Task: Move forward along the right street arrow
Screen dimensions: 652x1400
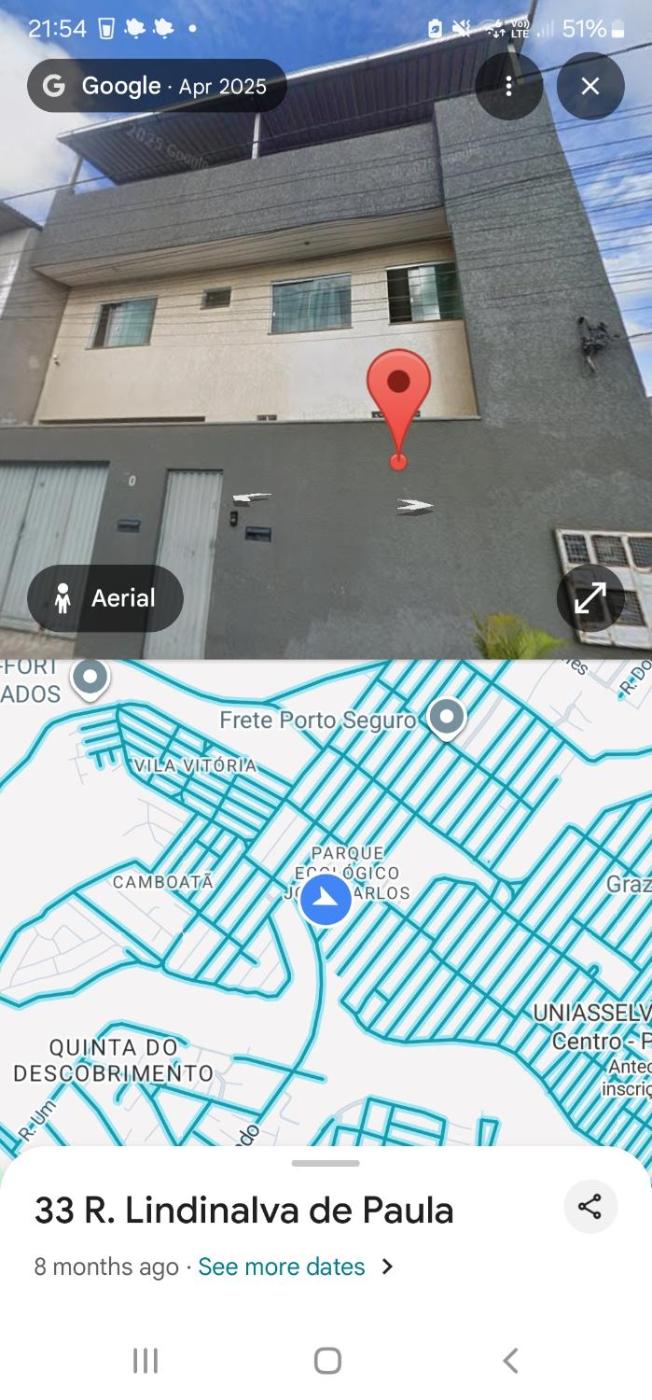Action: pos(414,507)
